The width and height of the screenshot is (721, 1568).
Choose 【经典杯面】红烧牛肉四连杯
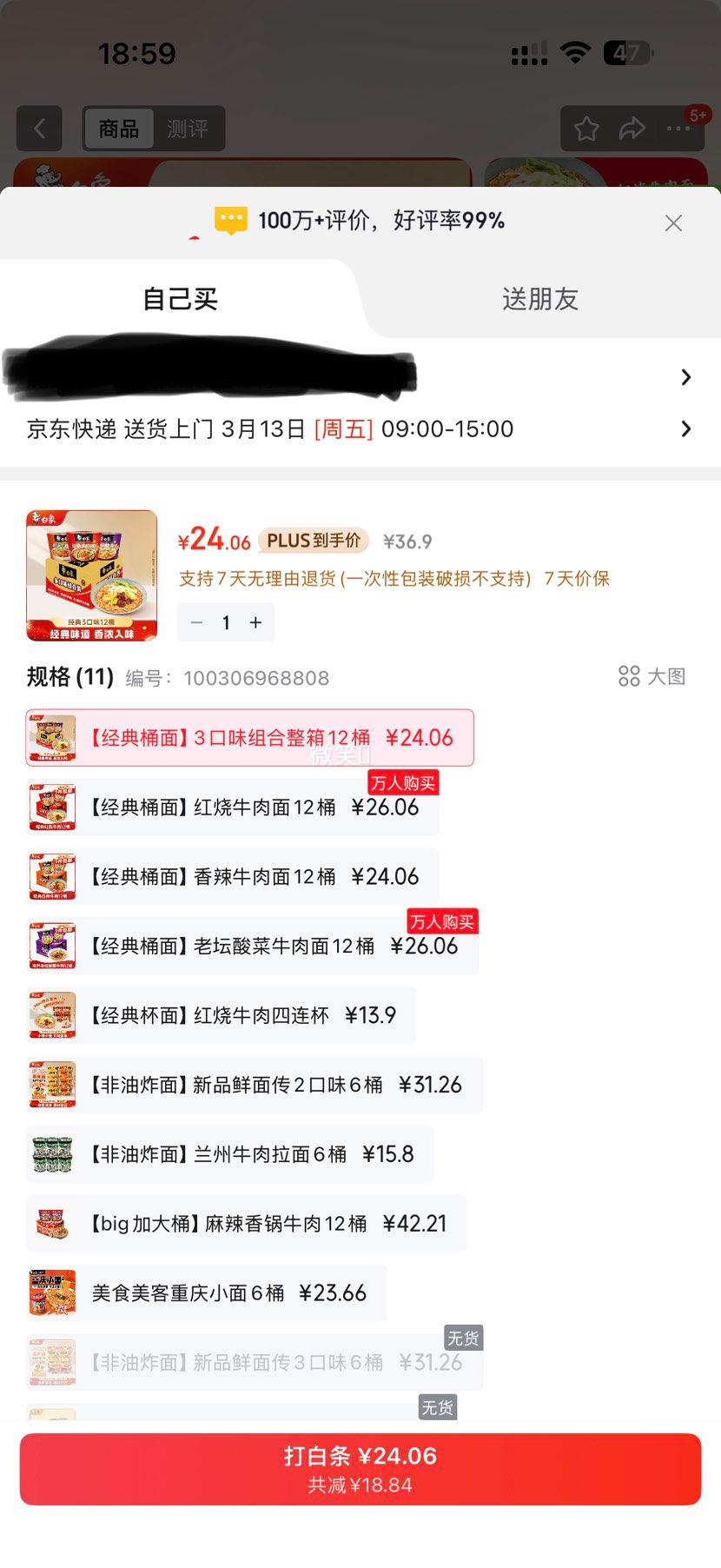coord(222,1015)
